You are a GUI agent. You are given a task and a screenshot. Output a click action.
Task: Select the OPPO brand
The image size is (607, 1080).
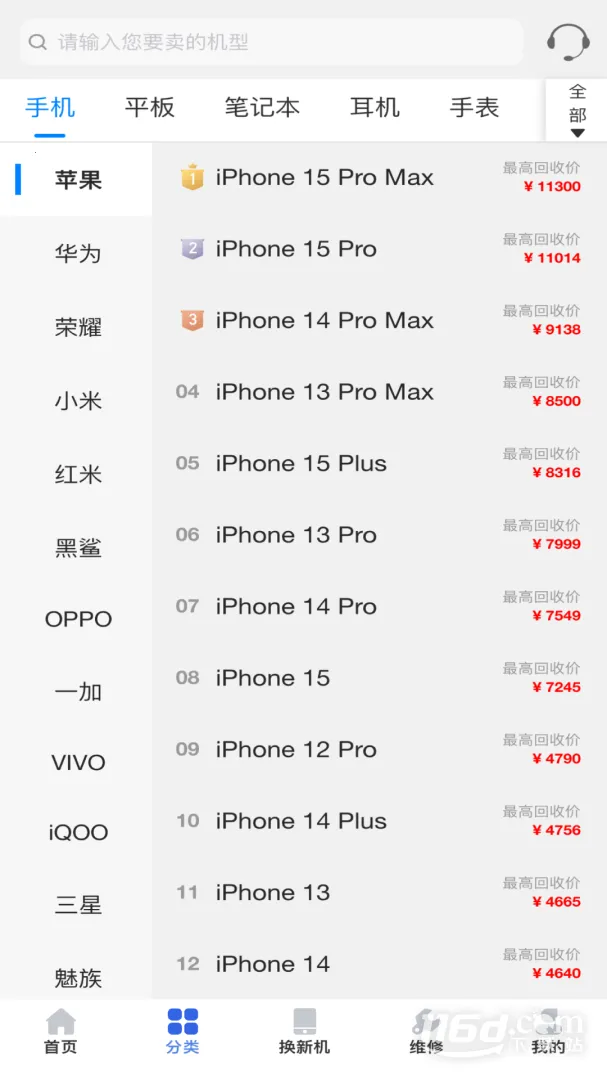(78, 619)
